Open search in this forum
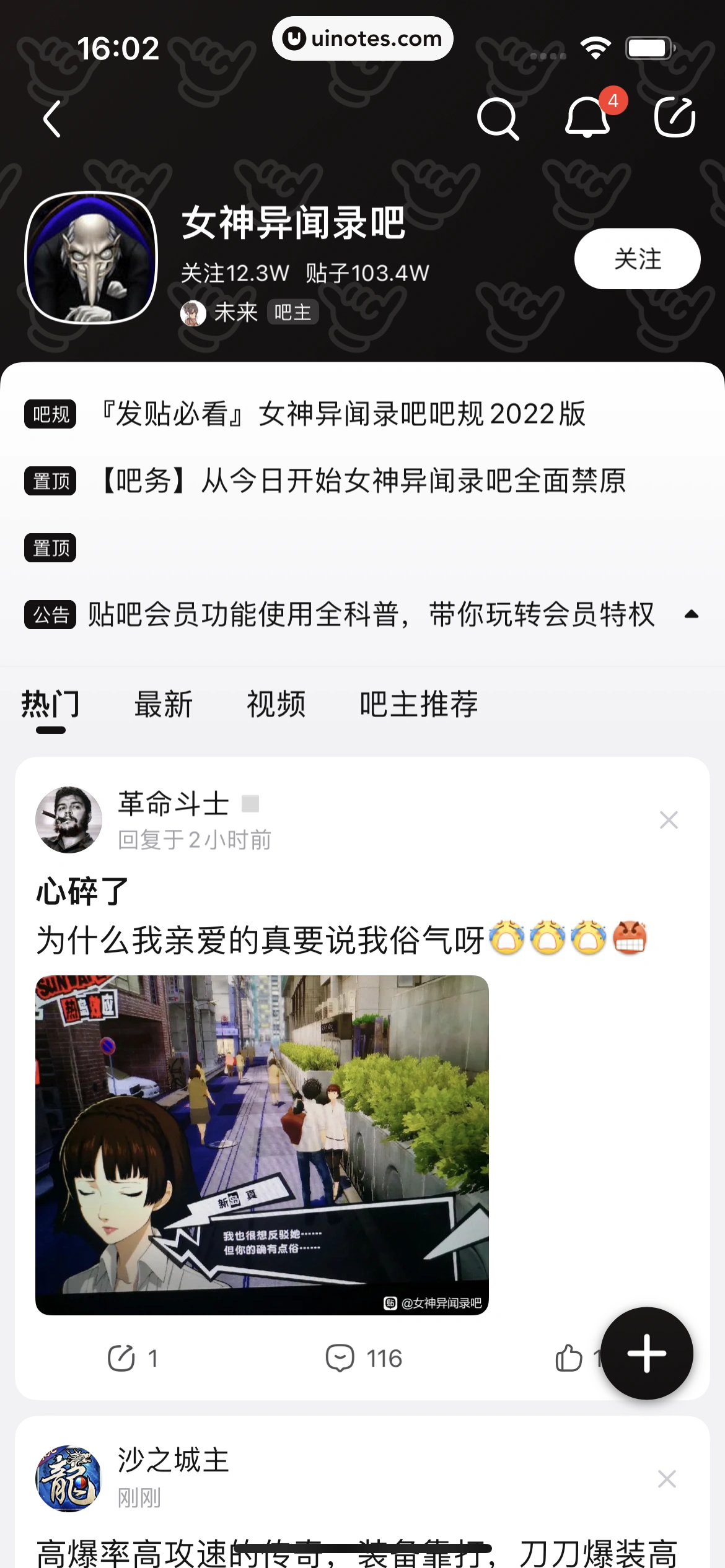This screenshot has width=725, height=1568. [x=498, y=118]
